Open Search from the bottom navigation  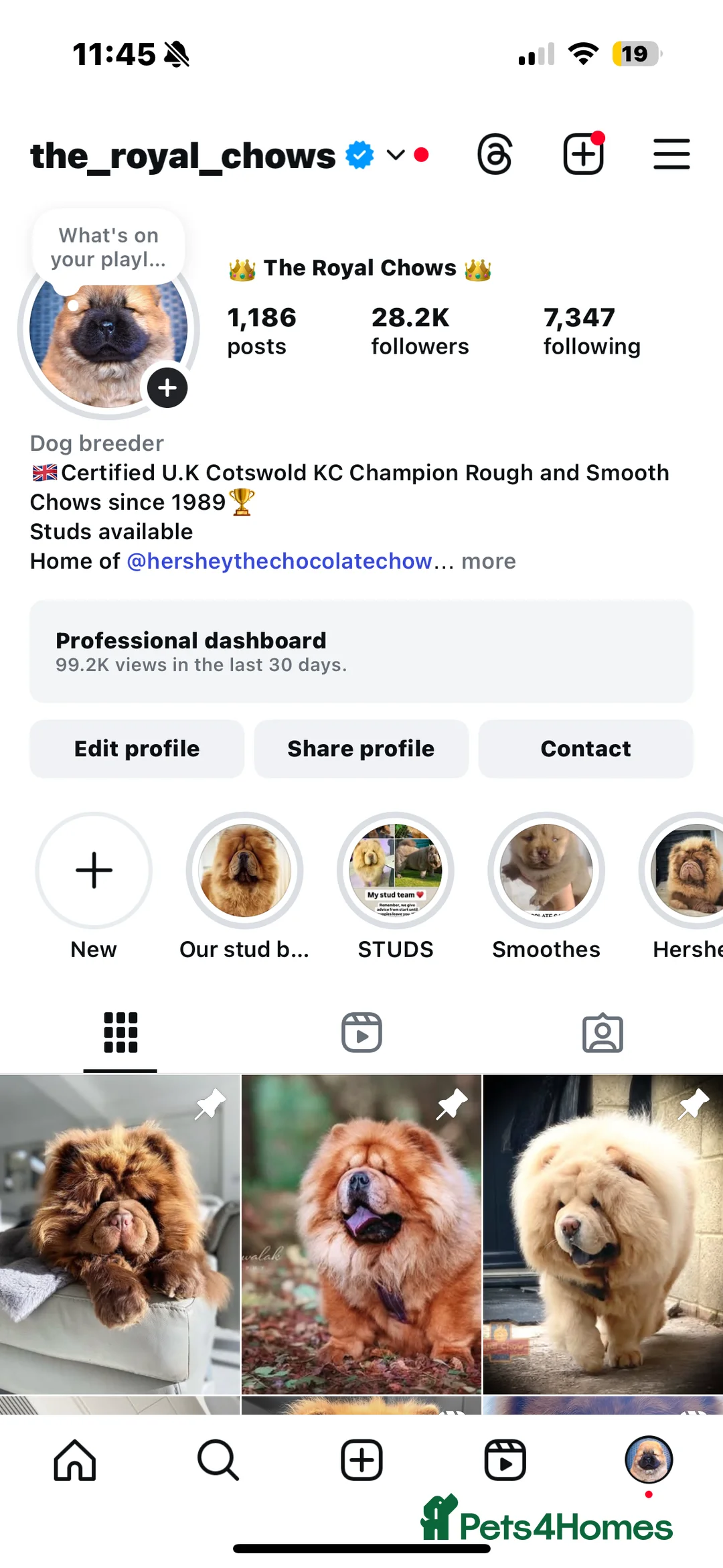point(219,1460)
